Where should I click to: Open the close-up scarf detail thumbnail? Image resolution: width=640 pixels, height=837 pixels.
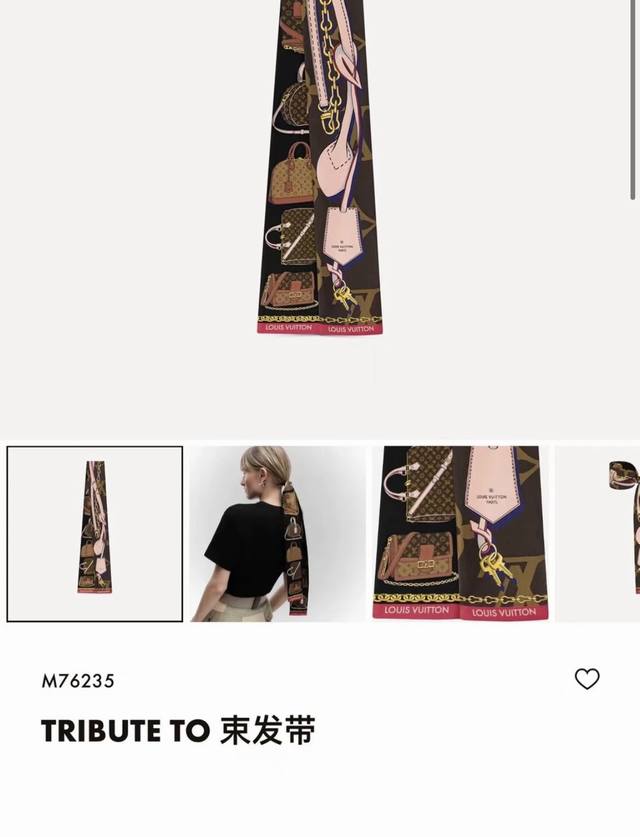(x=461, y=534)
